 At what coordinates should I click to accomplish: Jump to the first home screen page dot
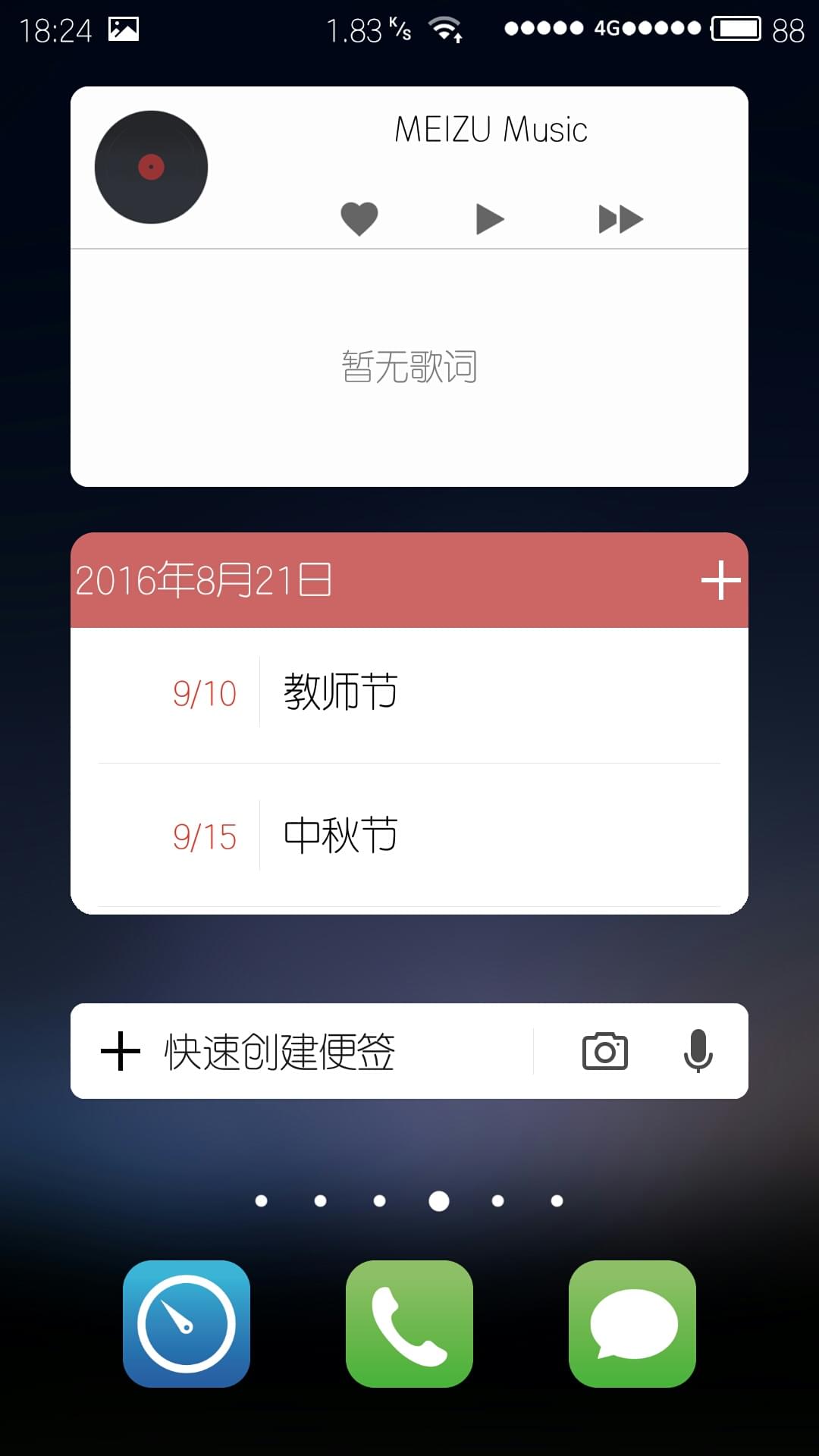pyautogui.click(x=262, y=1200)
